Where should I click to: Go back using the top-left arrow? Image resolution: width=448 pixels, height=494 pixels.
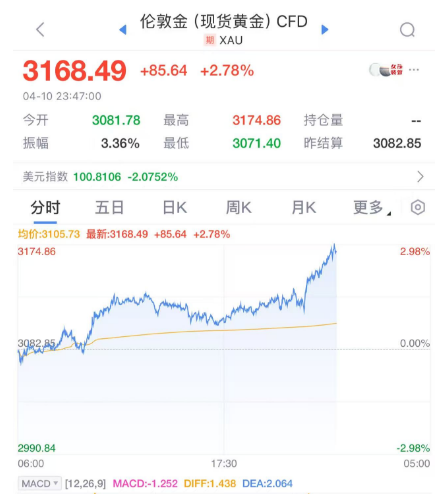point(40,29)
